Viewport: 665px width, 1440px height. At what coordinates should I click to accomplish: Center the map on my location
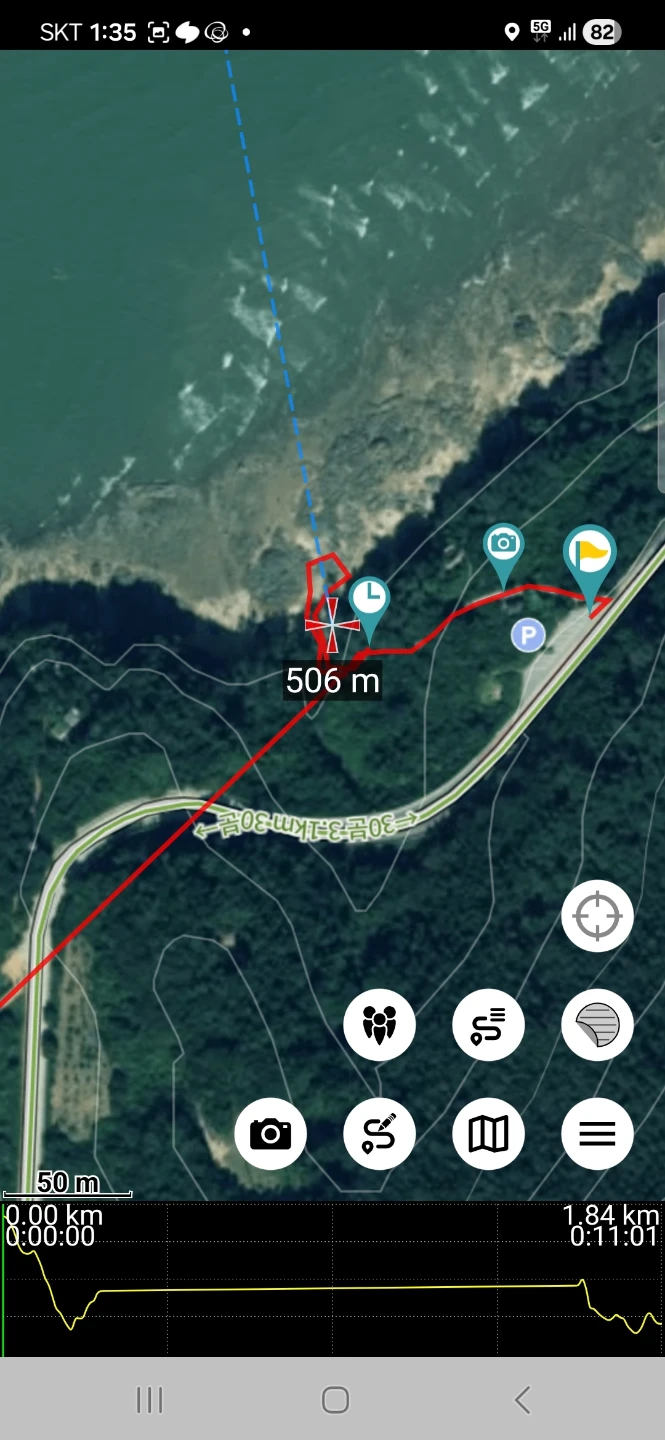597,916
